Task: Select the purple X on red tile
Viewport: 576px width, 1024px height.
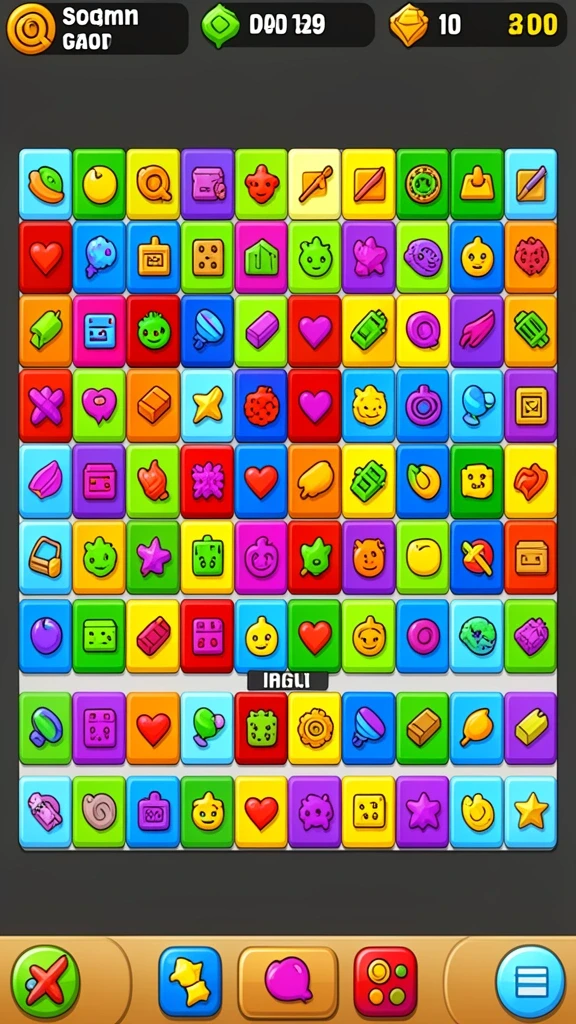Action: tap(46, 406)
